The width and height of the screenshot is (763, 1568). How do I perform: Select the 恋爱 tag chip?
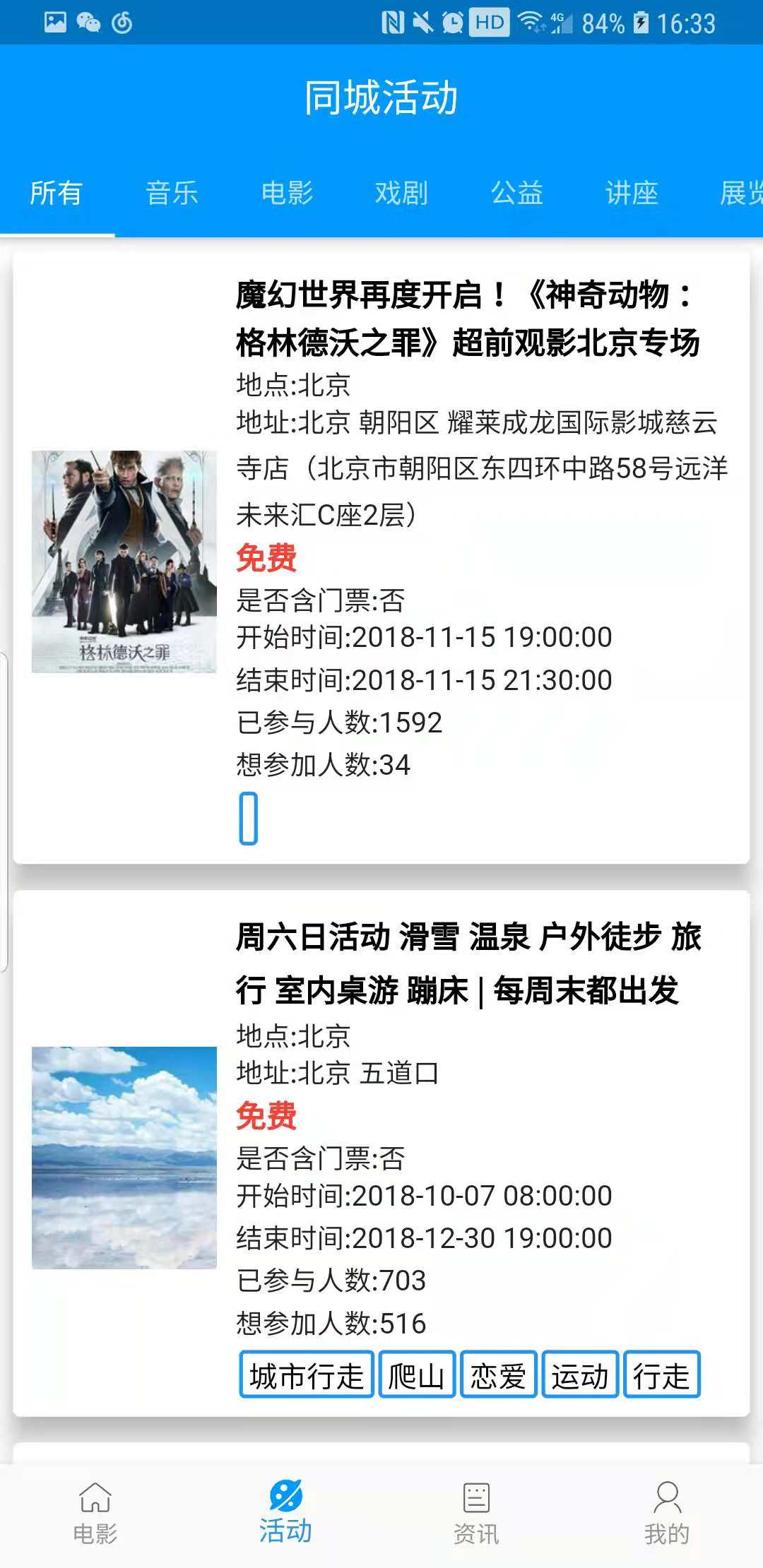[x=498, y=1374]
